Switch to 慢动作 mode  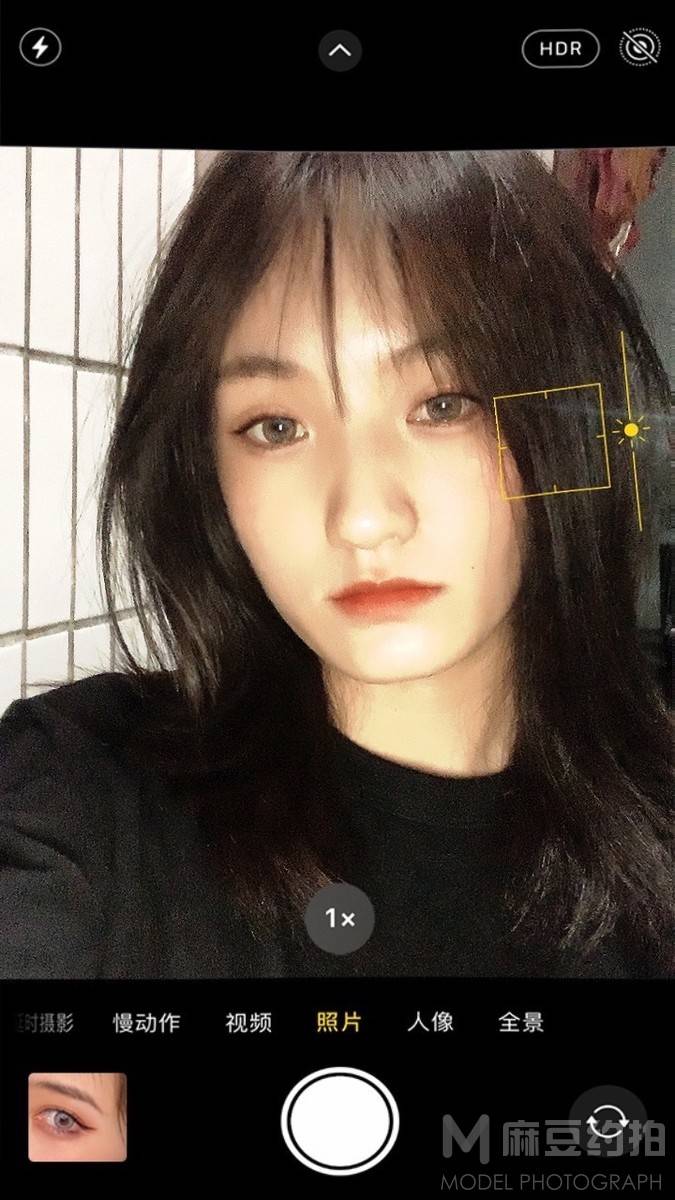click(x=146, y=1022)
